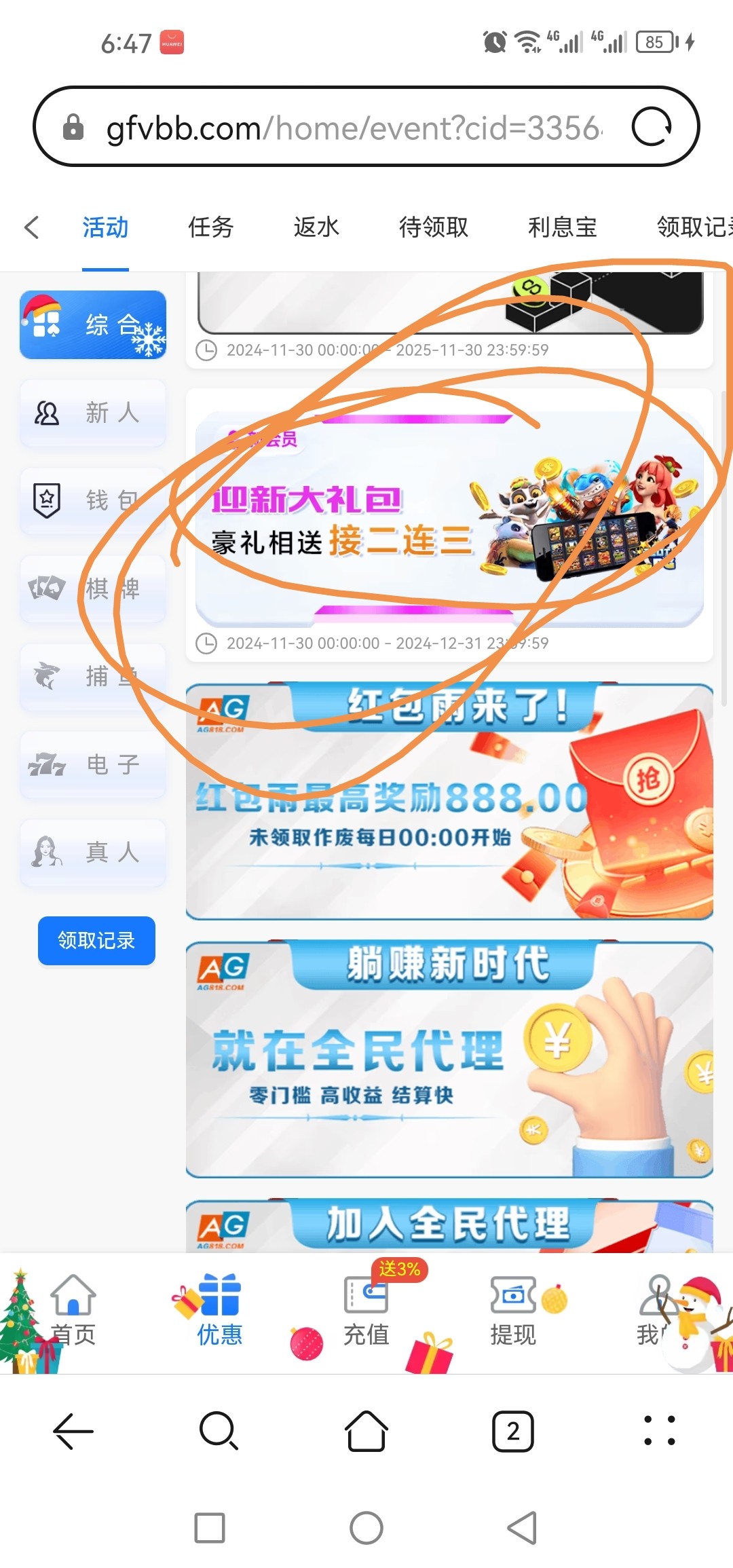The image size is (733, 1568).
Task: Select the 真人 category
Action: click(x=93, y=852)
